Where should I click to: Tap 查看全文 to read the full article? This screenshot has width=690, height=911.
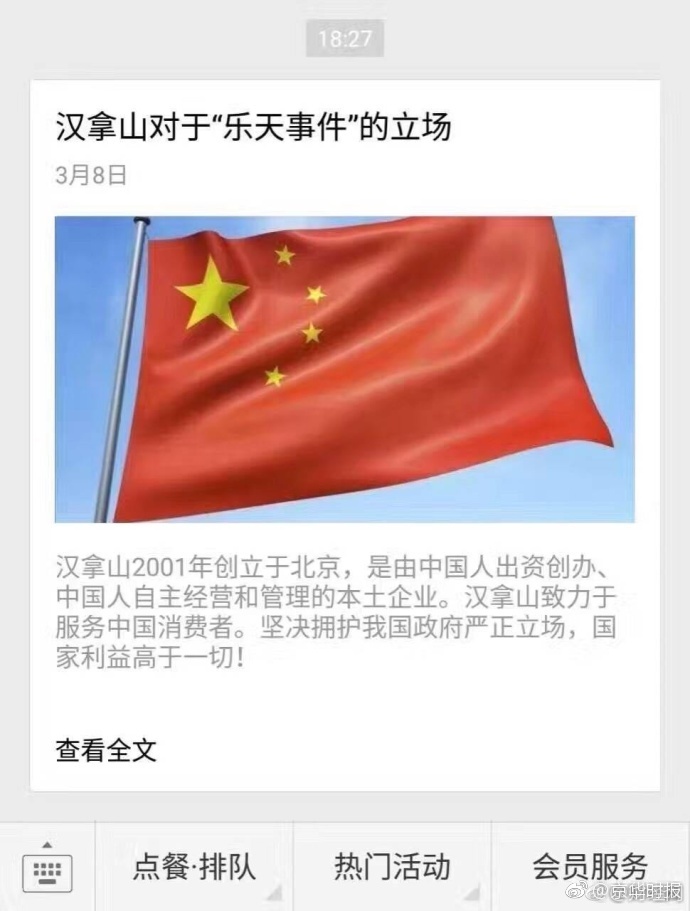tap(106, 749)
